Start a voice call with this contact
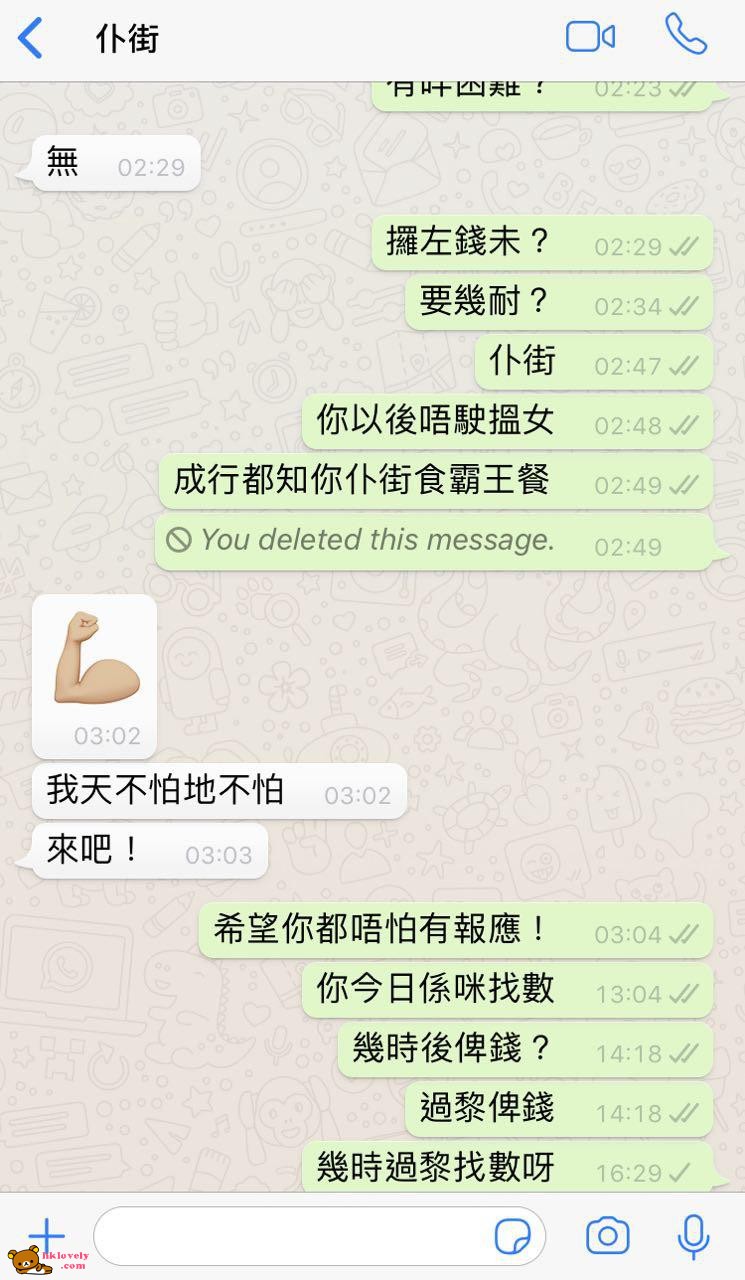745x1280 pixels. (686, 35)
